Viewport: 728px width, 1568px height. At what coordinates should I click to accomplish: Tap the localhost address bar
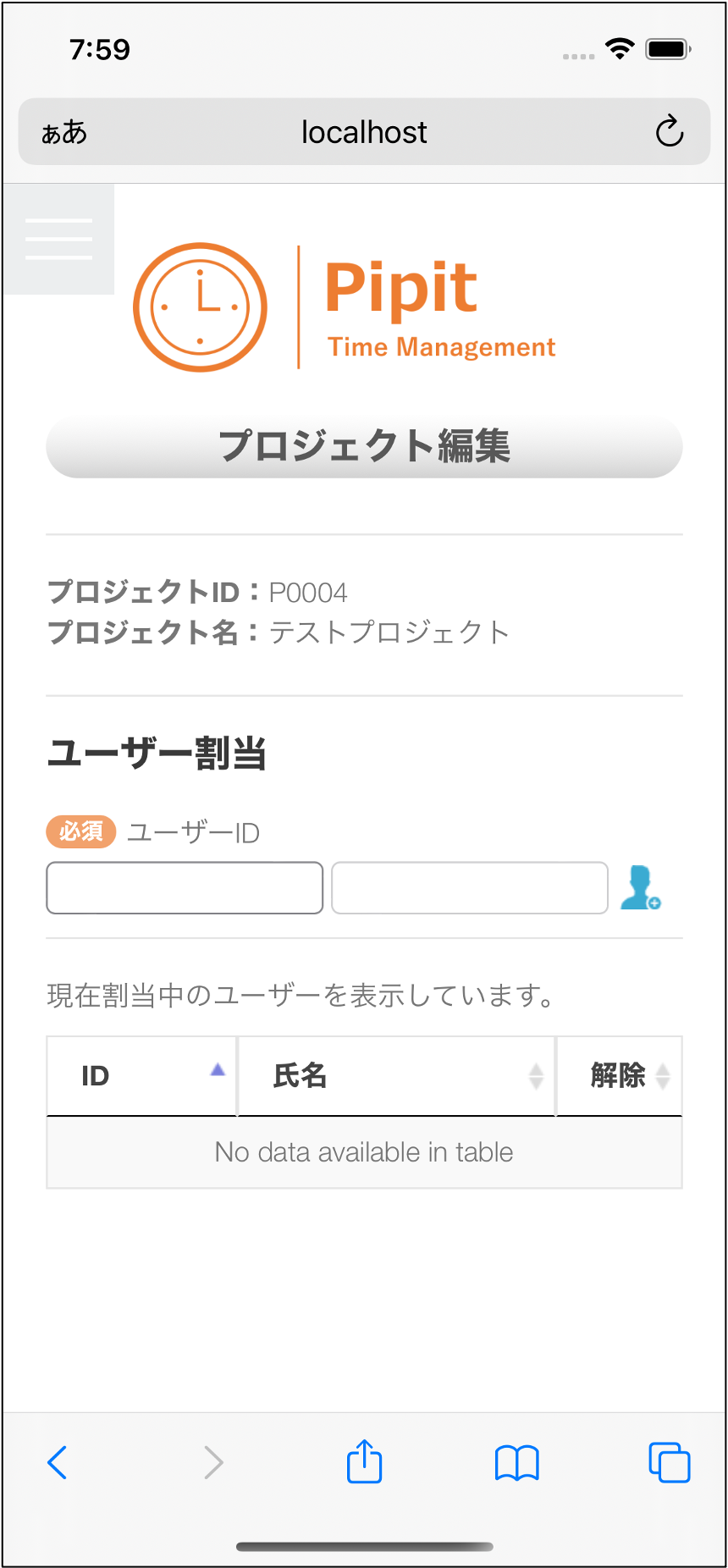(x=364, y=132)
